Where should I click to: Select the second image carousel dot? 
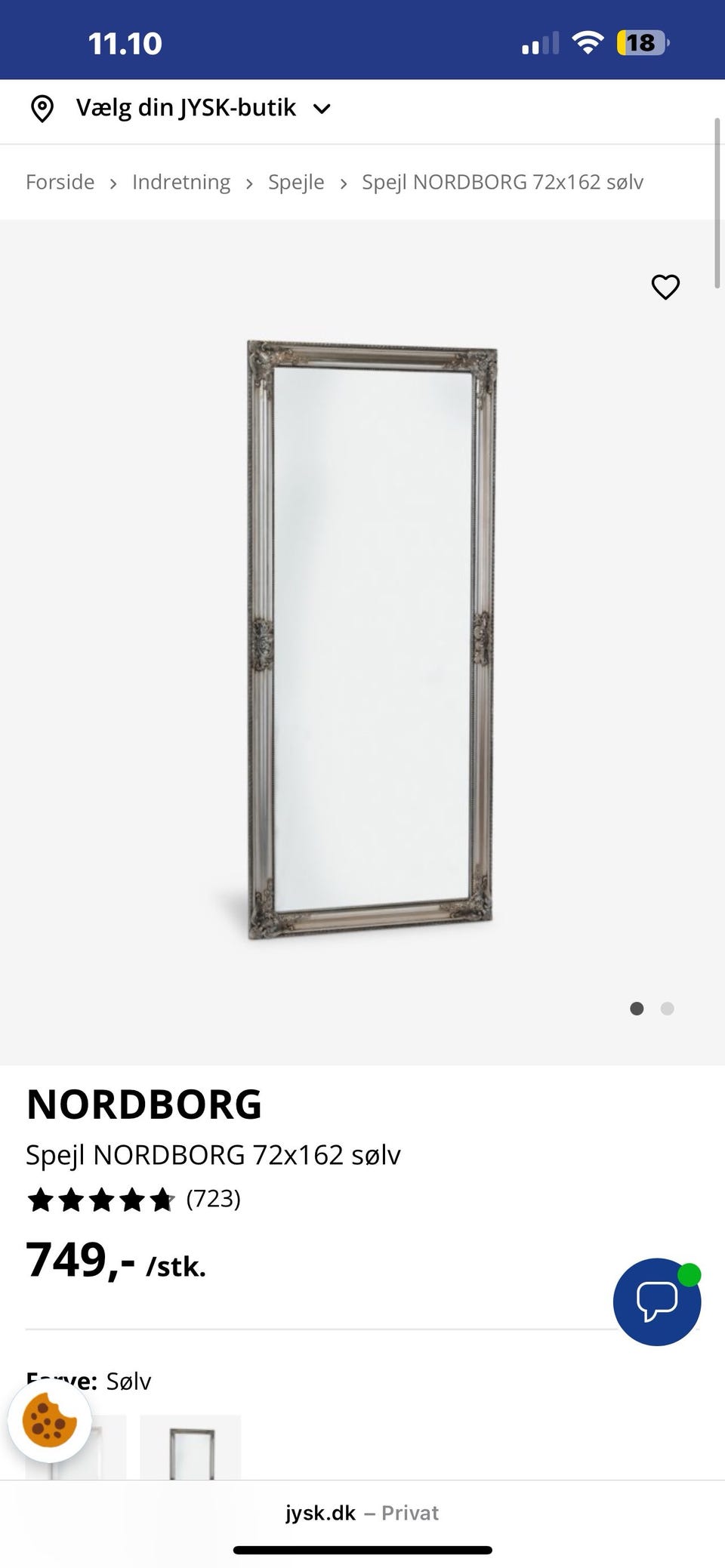click(x=668, y=1008)
